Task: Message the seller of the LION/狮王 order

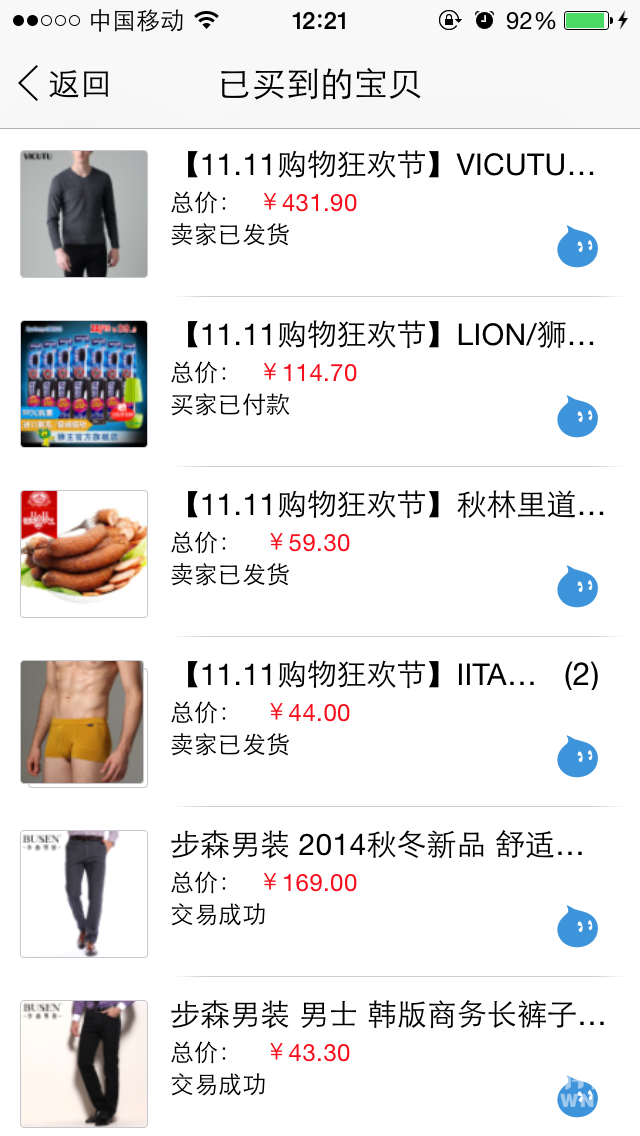Action: coord(578,417)
